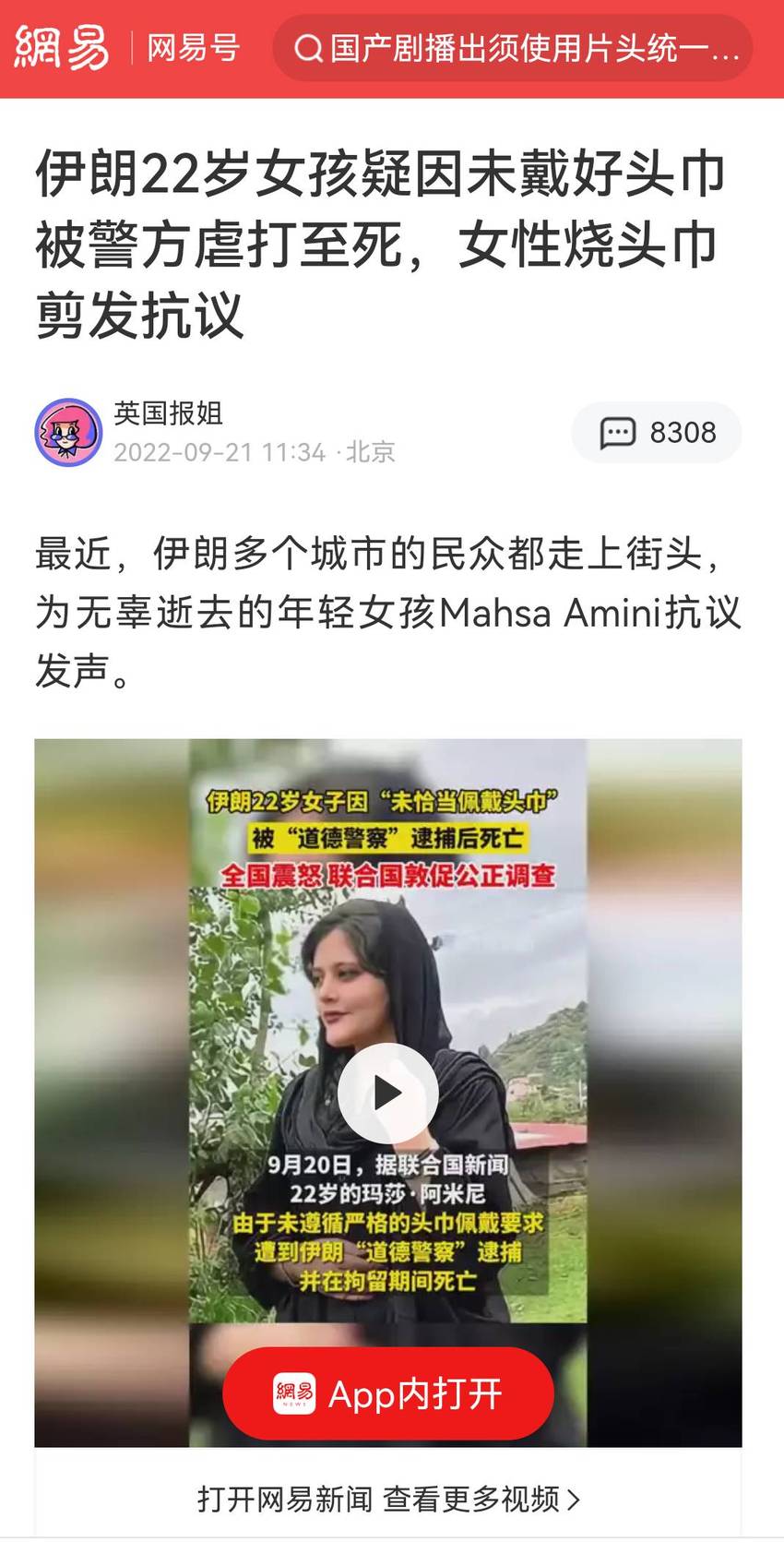
Task: Play the video about Mahsa Amini
Action: [x=387, y=1093]
